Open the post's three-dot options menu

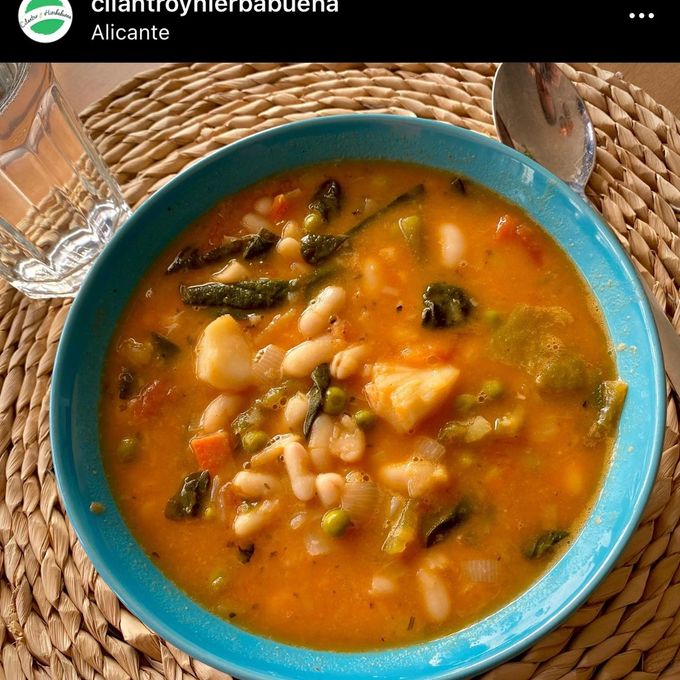(x=641, y=15)
